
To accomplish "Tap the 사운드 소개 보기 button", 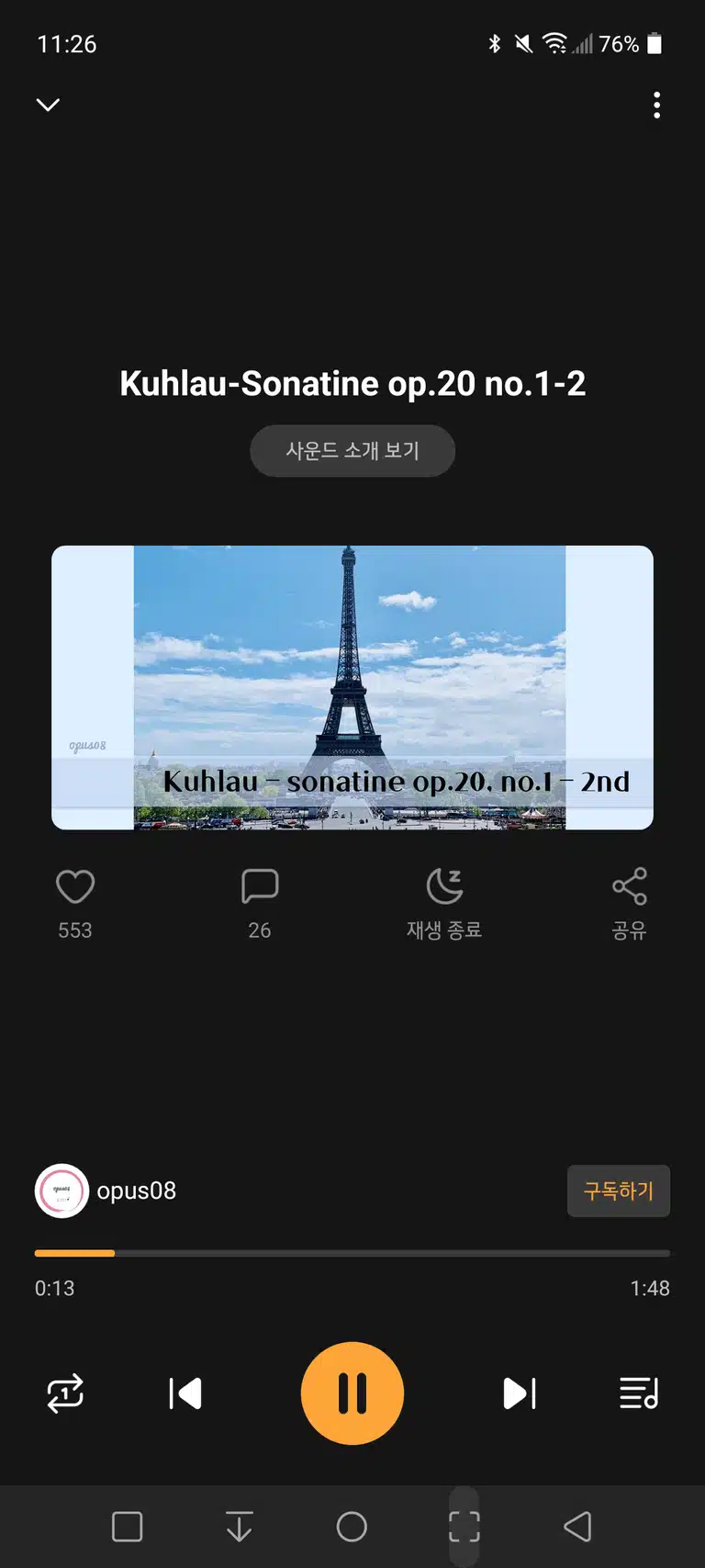I will tap(352, 450).
